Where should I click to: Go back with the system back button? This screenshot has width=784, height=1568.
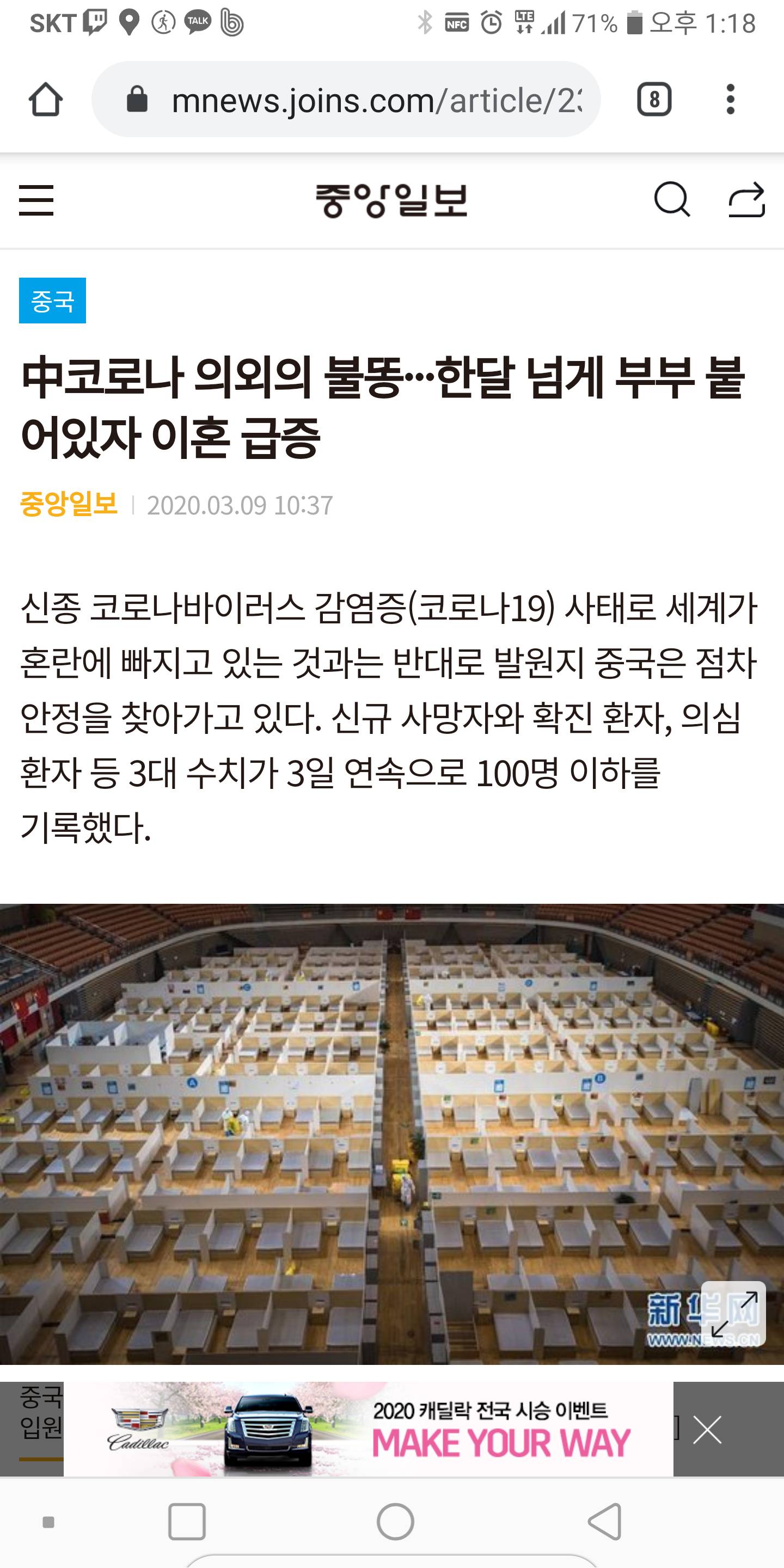[x=604, y=1521]
